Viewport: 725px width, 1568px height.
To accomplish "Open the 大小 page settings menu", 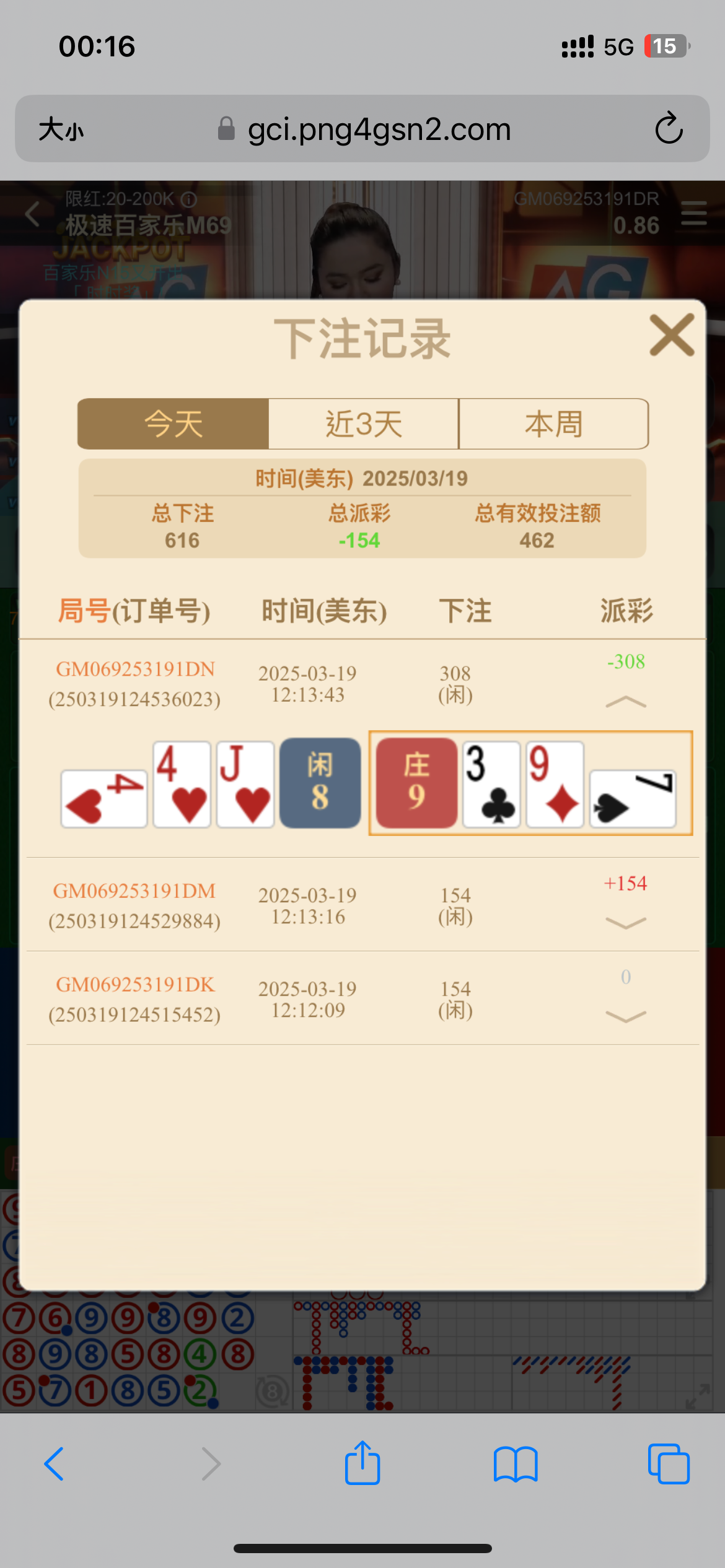I will tap(61, 129).
